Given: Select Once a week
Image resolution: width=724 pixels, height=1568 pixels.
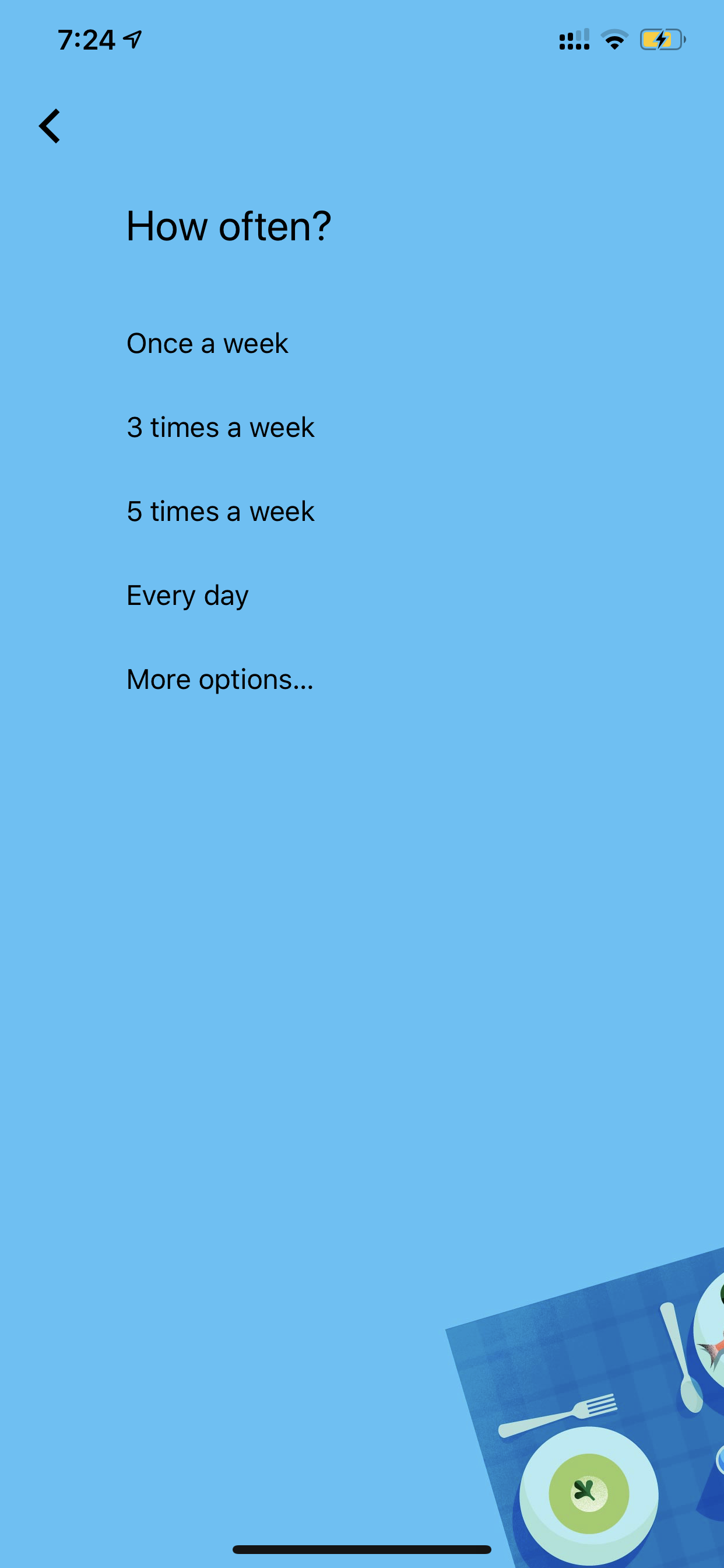Looking at the screenshot, I should 207,344.
